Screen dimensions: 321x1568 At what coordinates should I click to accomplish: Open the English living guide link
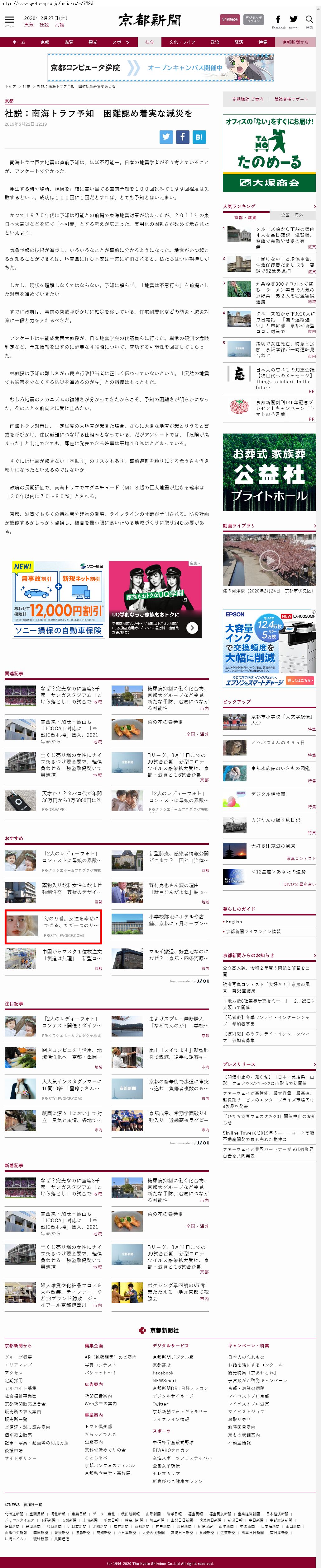[x=234, y=921]
